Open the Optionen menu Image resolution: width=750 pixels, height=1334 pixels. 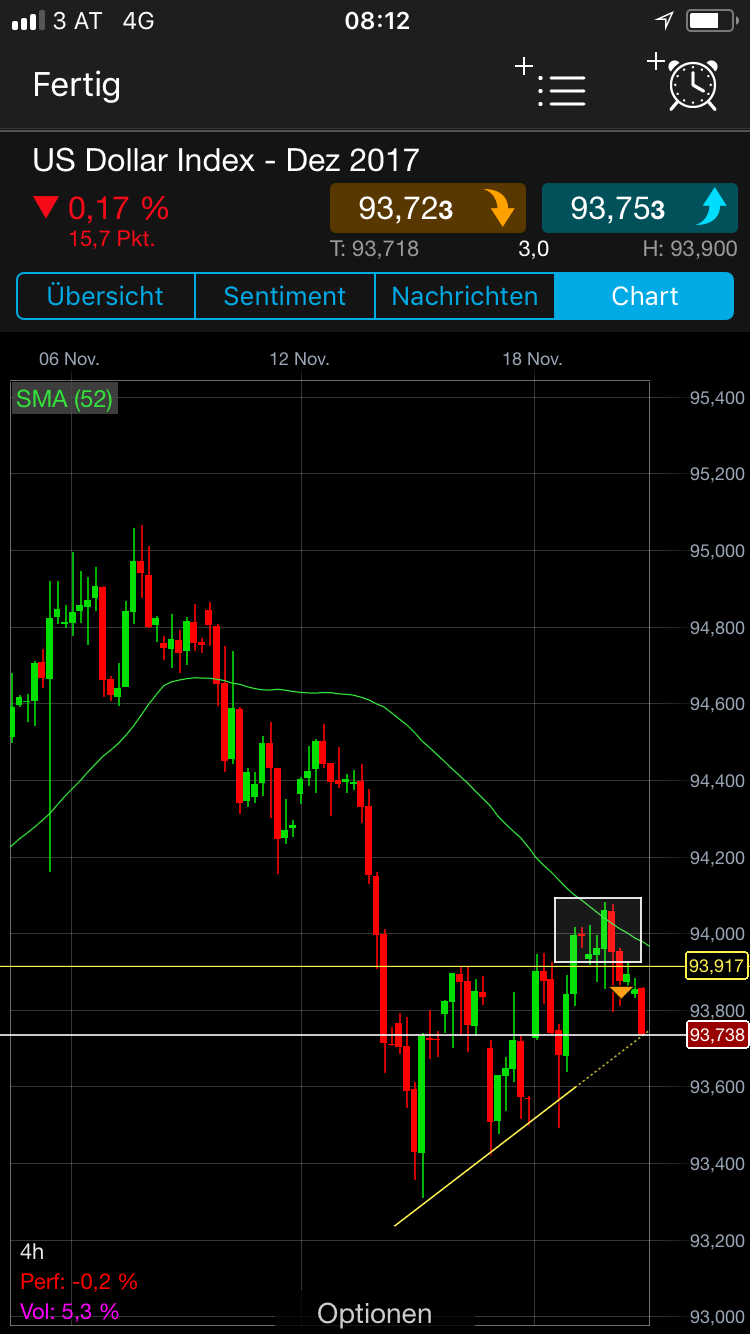pos(374,1312)
